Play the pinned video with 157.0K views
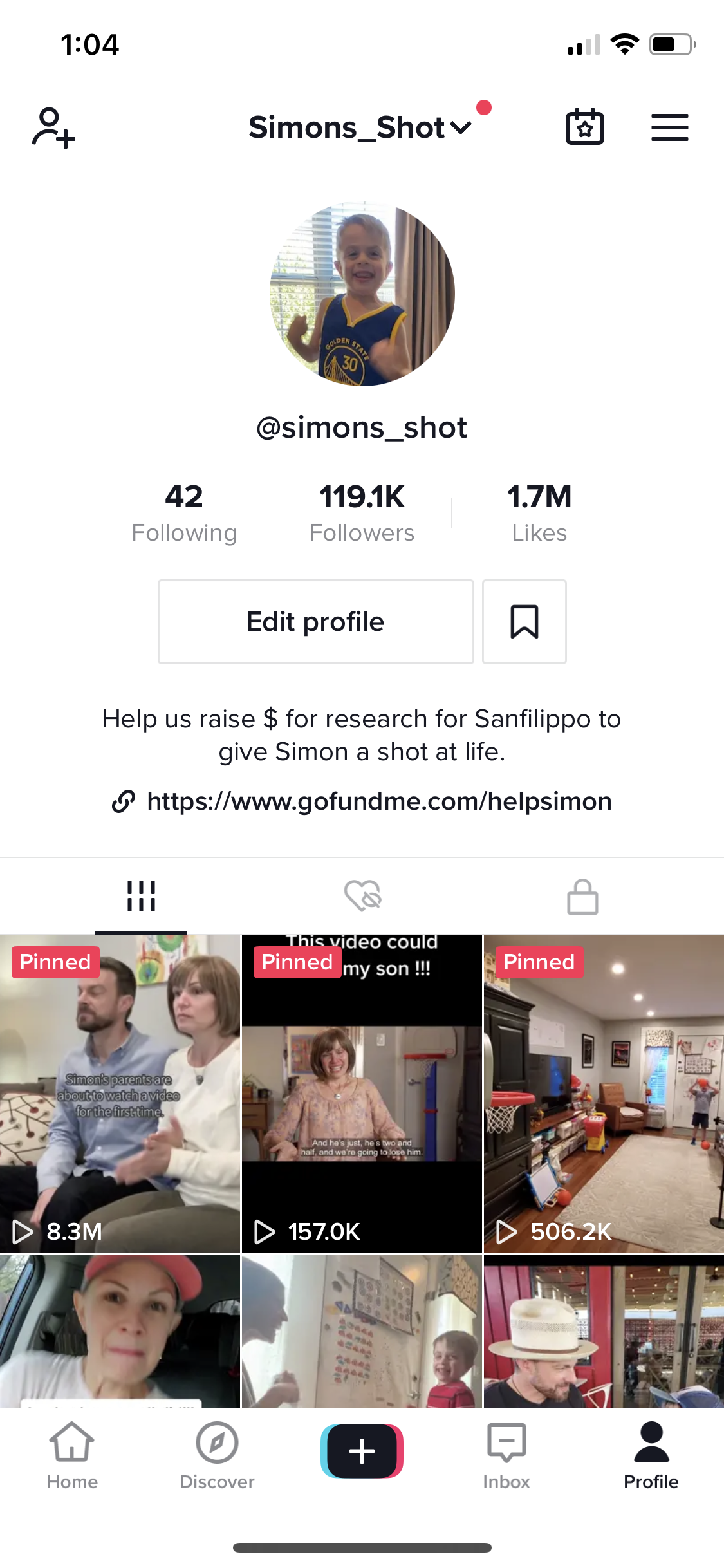Viewport: 724px width, 1568px height. [x=362, y=1094]
